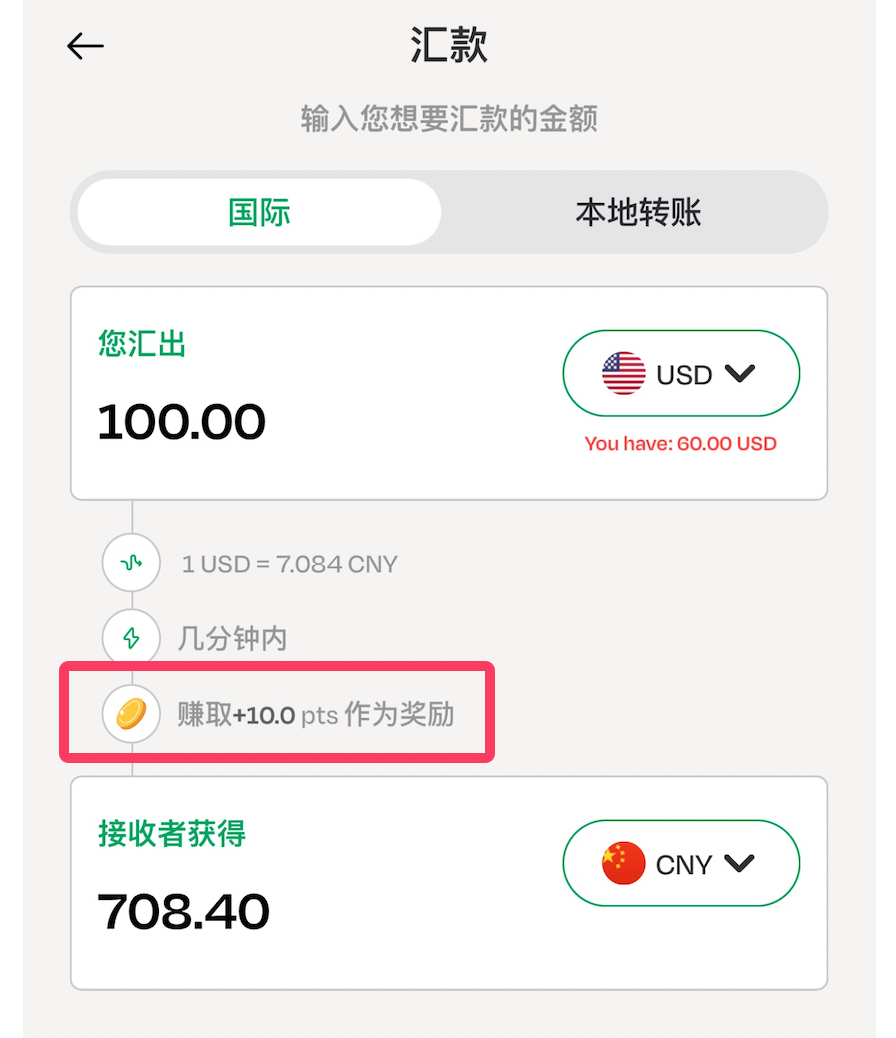Click the 100.00 send amount field

[x=181, y=421]
